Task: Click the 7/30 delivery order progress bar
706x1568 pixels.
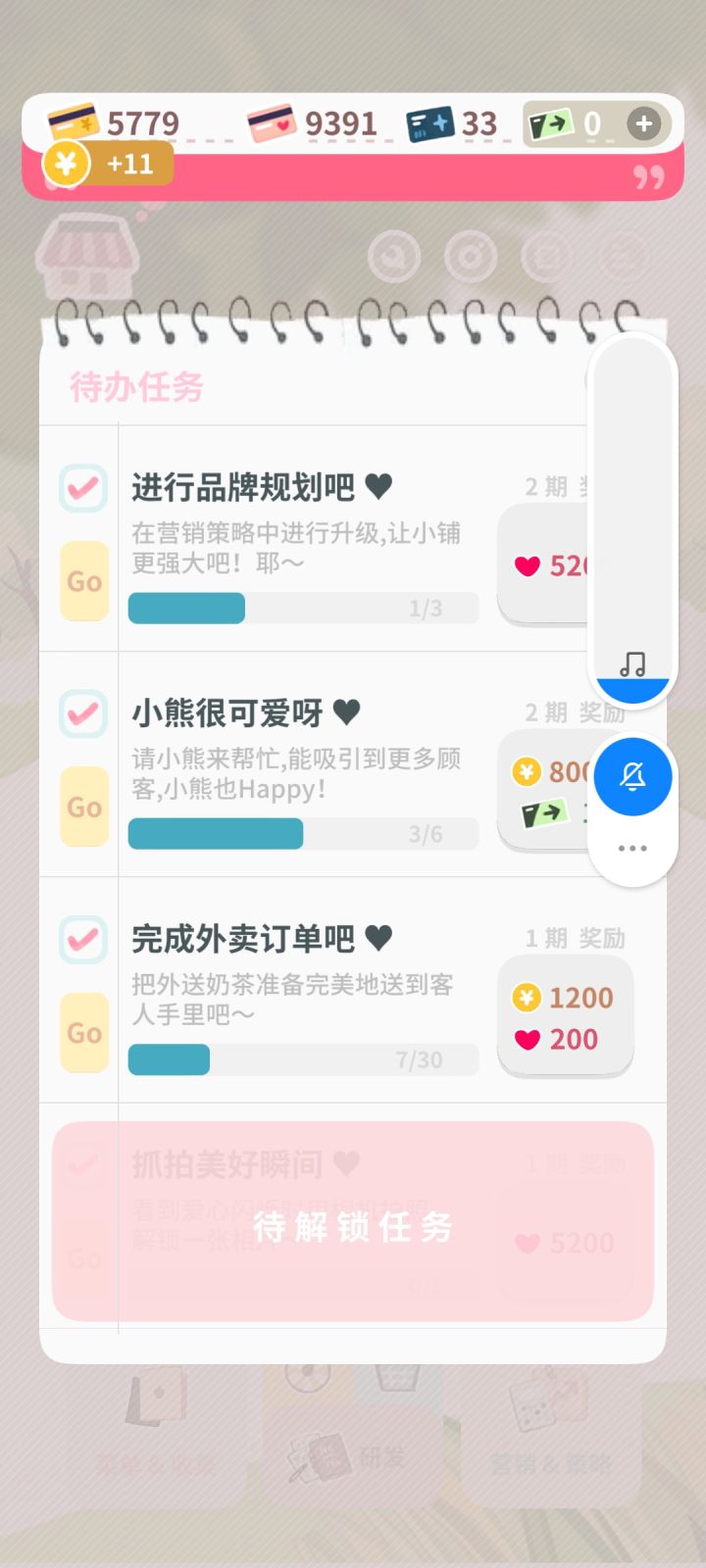Action: [x=301, y=1059]
